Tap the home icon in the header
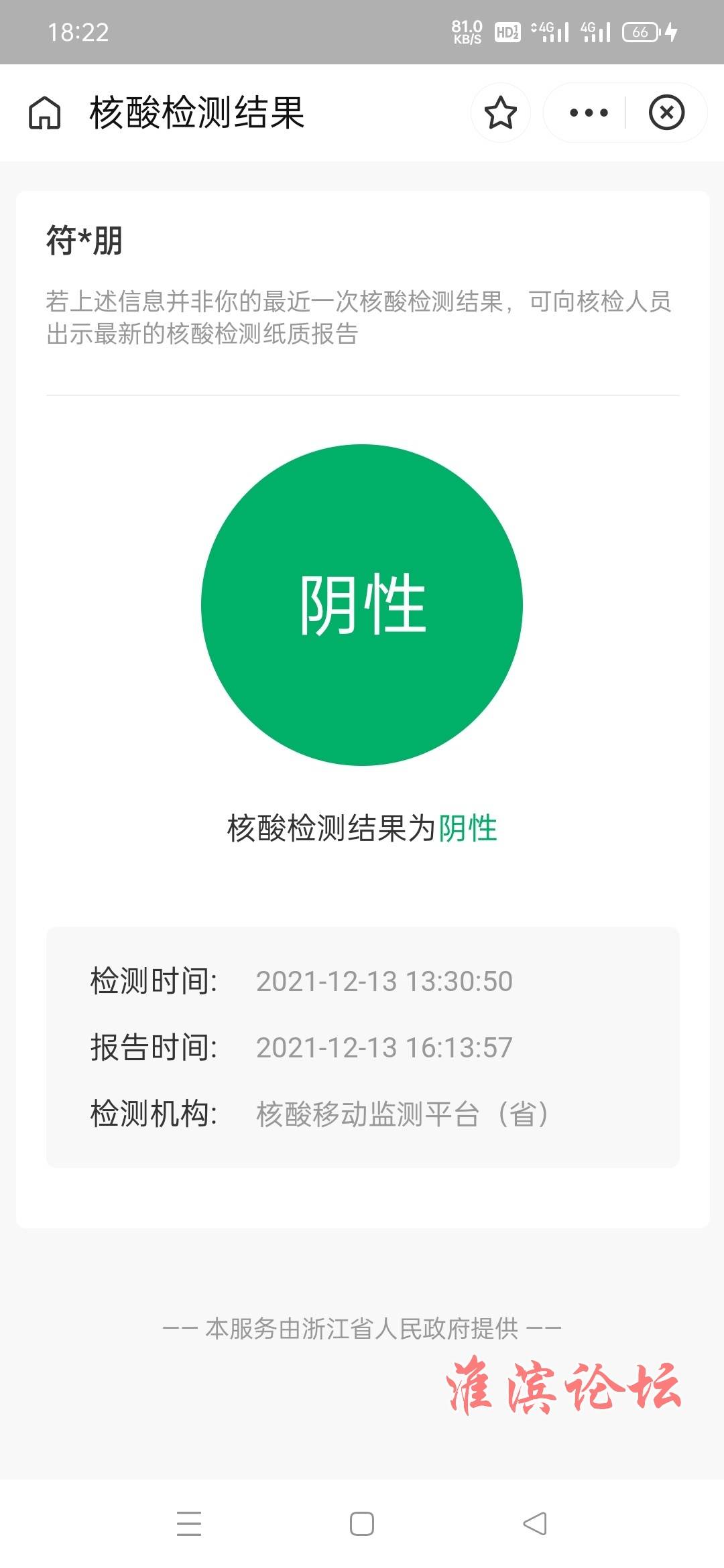The image size is (724, 1568). point(45,113)
